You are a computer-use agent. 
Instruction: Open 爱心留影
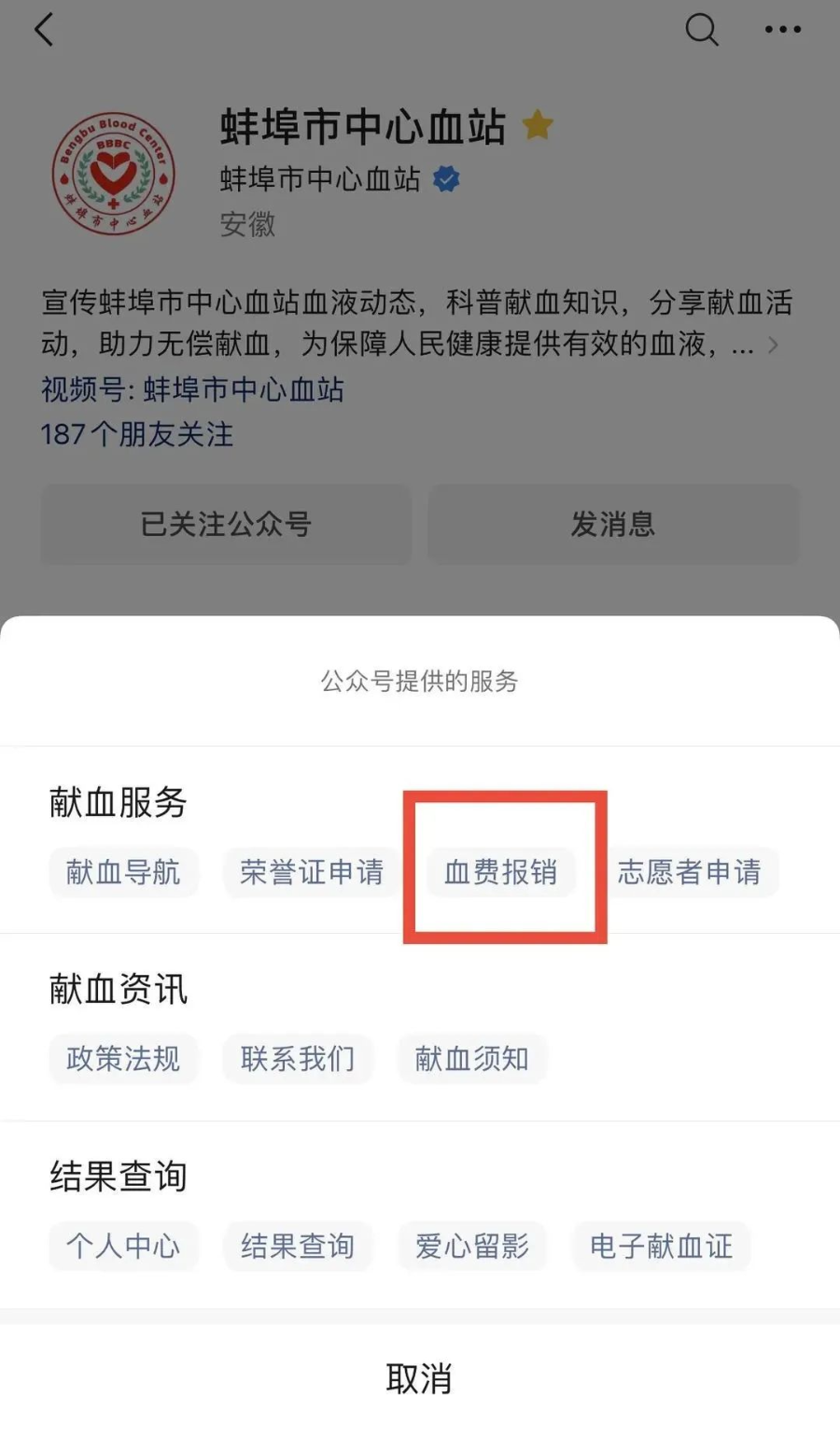pyautogui.click(x=472, y=1246)
